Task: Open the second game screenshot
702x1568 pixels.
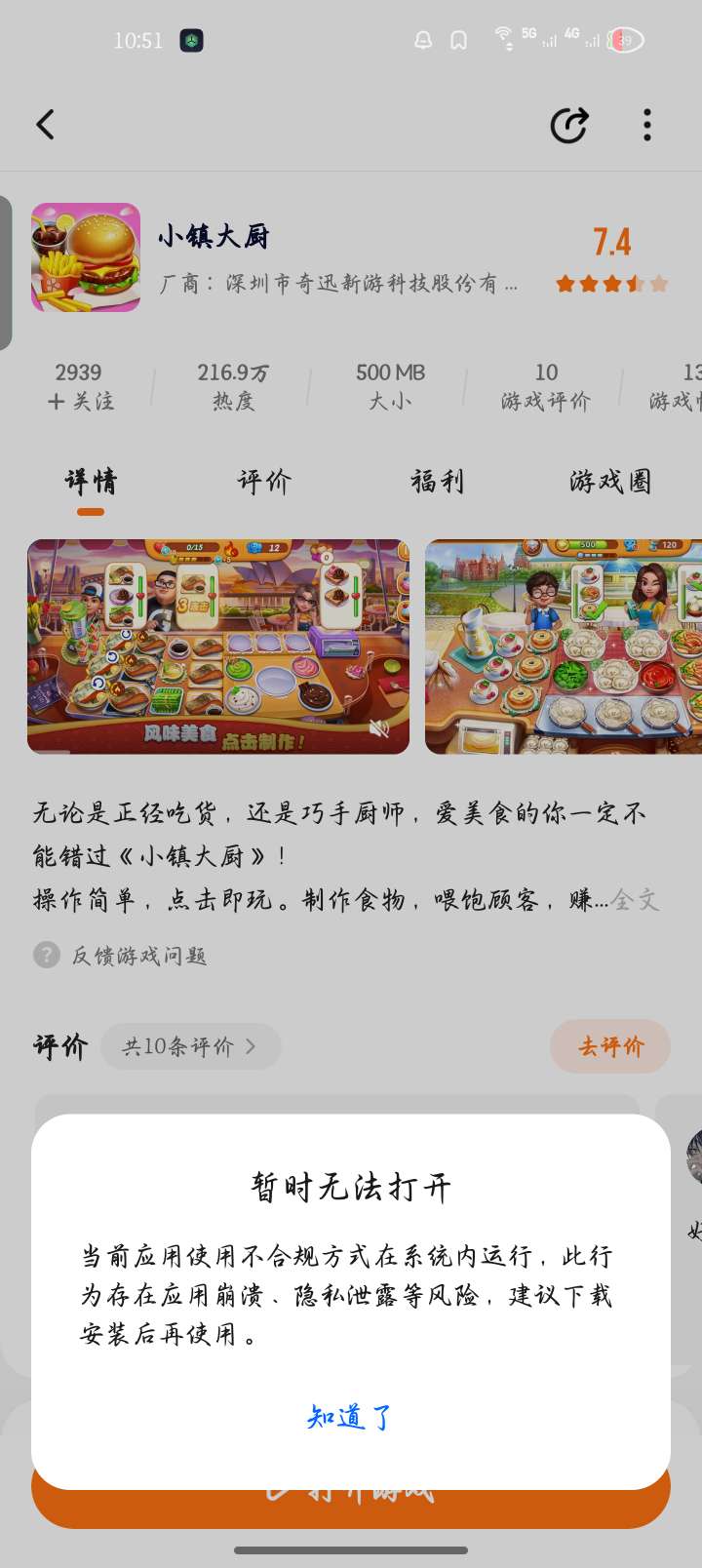Action: click(564, 646)
